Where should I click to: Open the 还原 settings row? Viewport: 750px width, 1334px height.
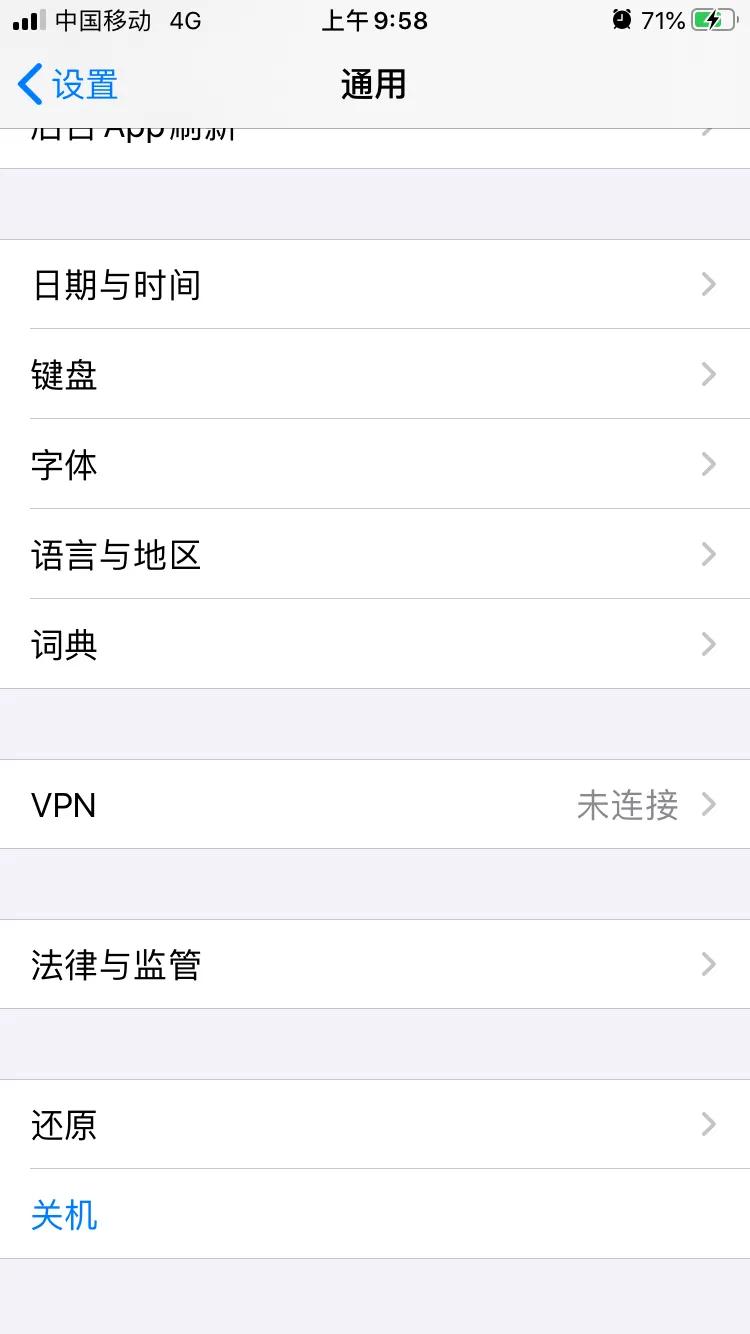point(64,1124)
